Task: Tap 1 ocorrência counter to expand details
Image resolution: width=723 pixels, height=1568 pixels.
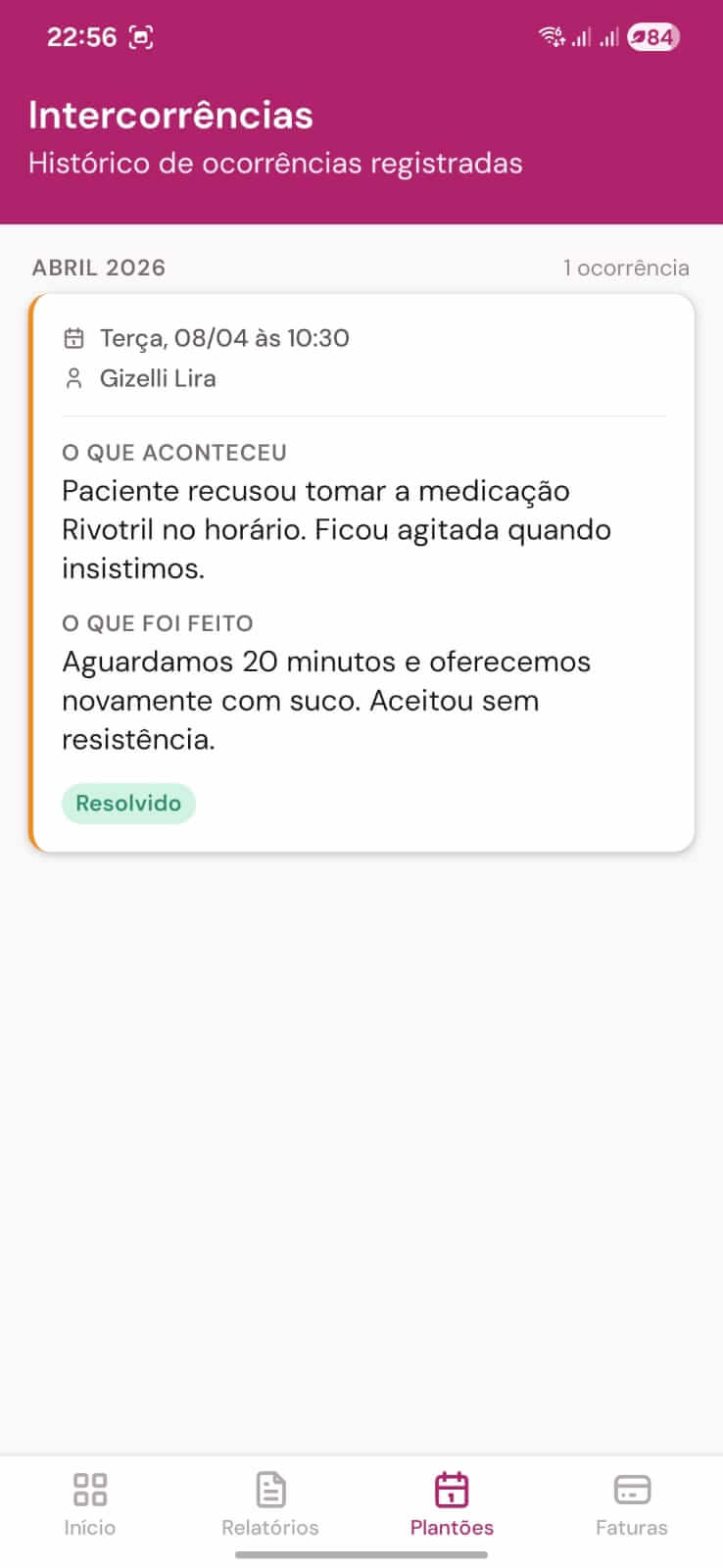Action: 626,267
